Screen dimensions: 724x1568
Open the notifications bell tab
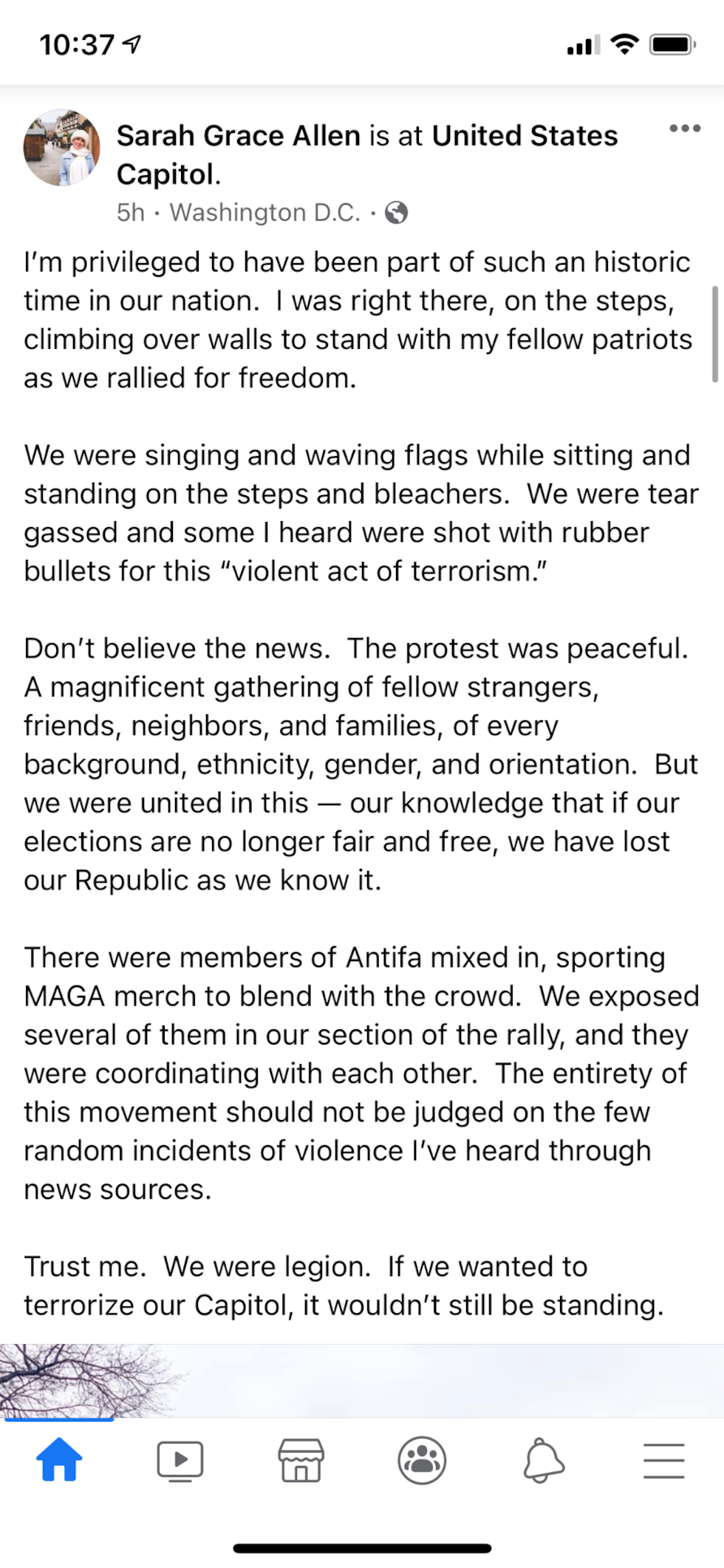coord(544,1460)
